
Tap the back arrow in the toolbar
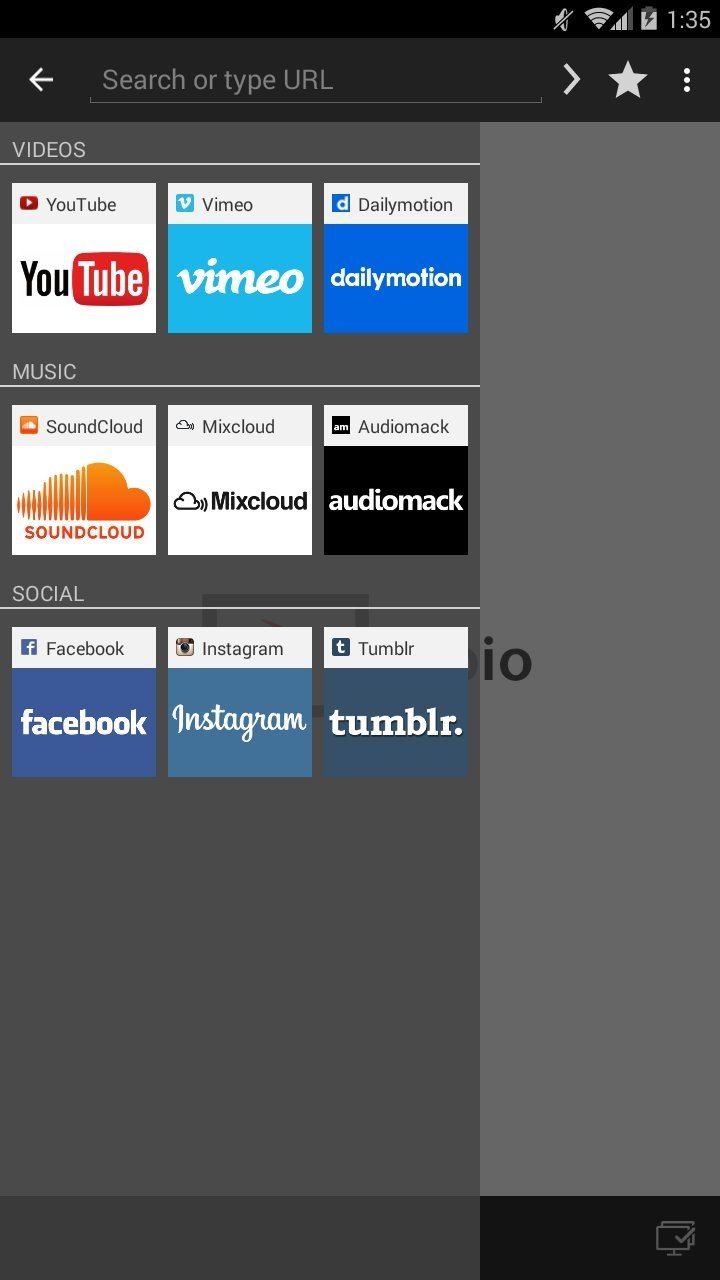[41, 80]
